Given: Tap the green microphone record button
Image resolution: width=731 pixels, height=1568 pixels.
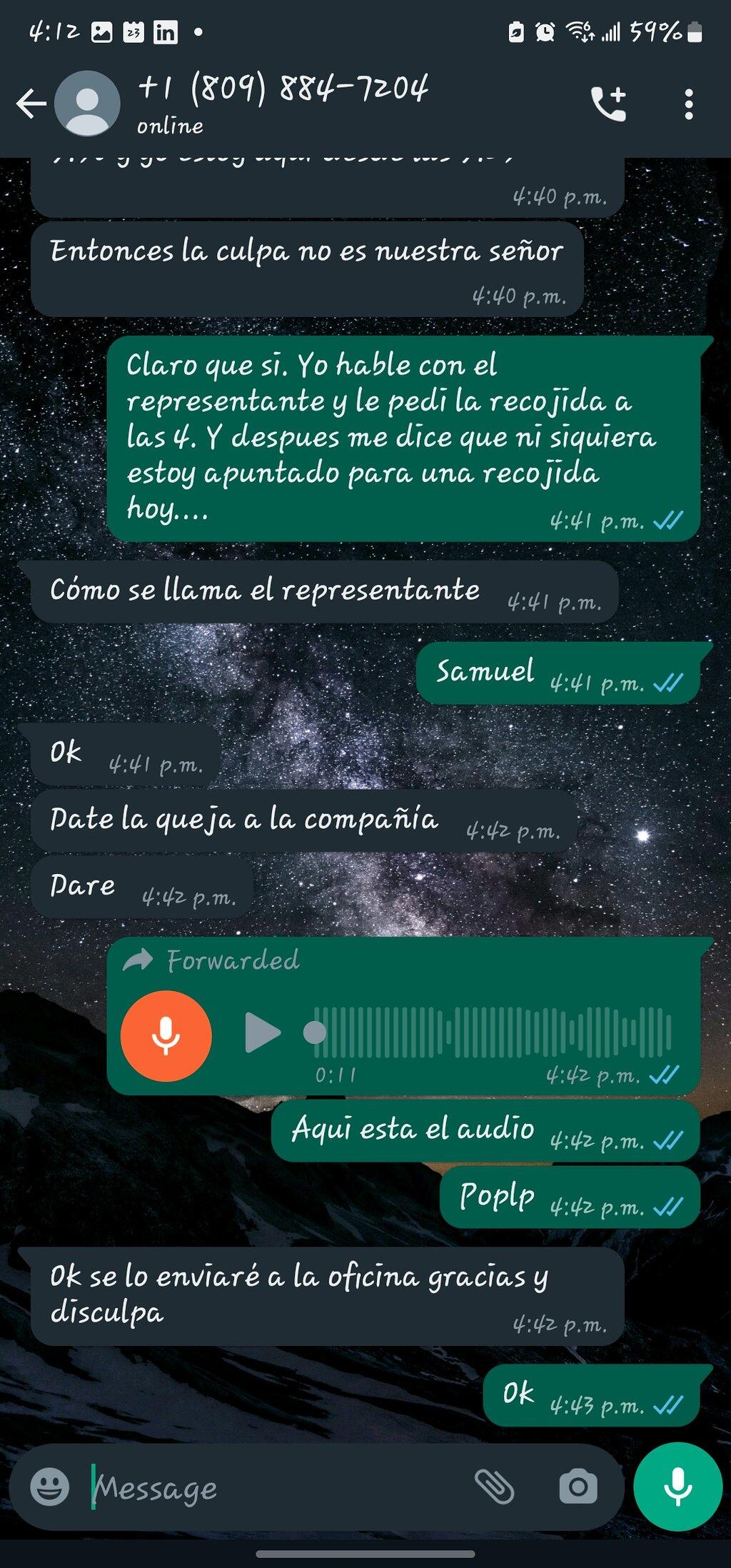Looking at the screenshot, I should click(677, 1487).
